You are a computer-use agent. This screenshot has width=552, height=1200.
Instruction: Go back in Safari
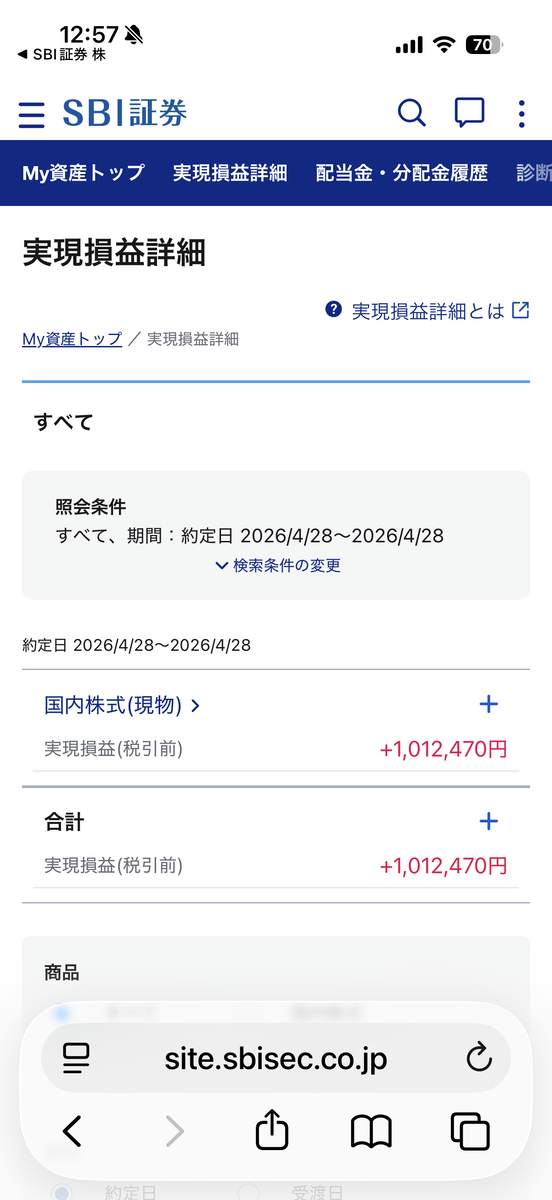tap(72, 1131)
